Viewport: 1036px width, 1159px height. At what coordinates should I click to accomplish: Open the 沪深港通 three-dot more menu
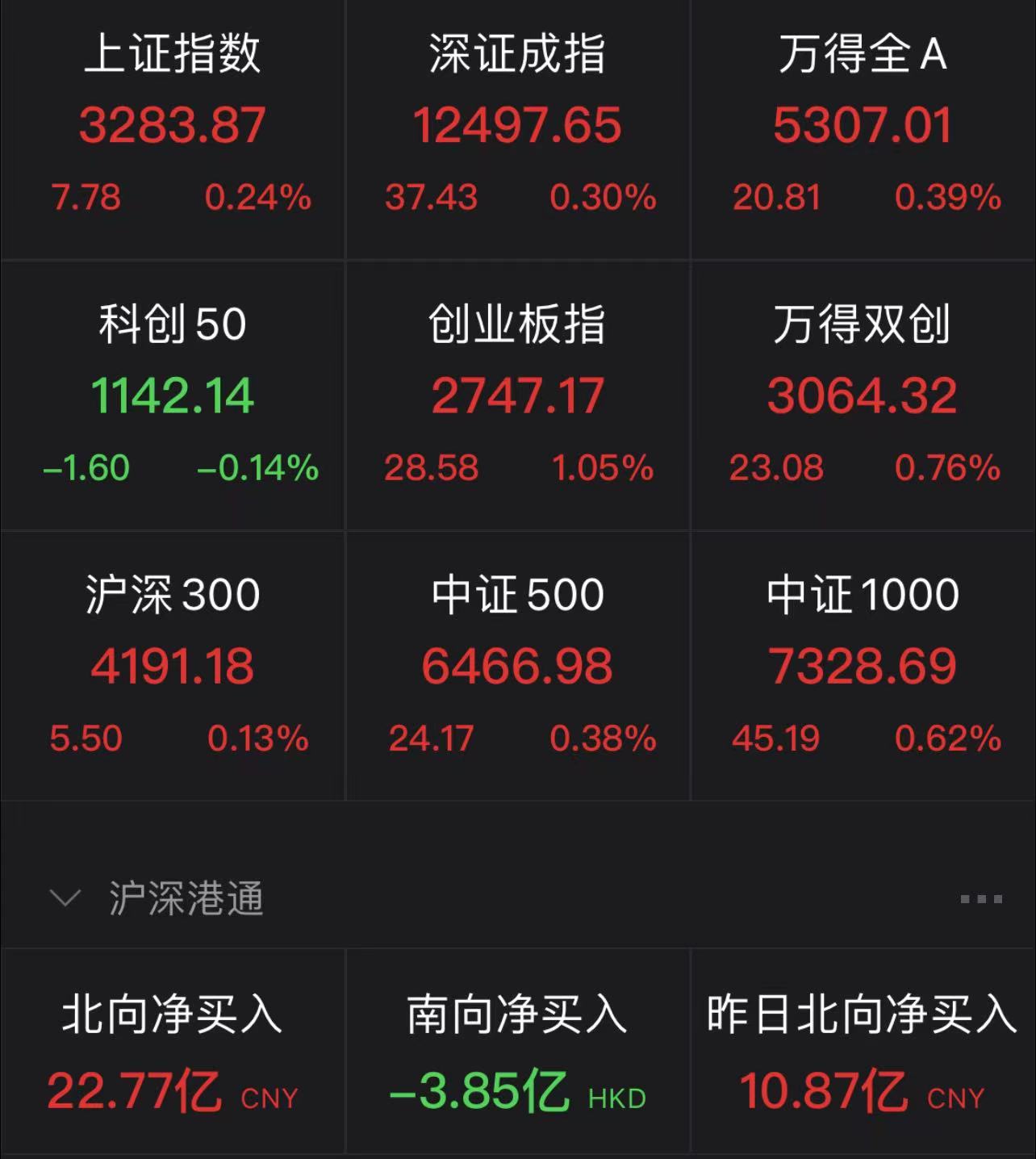point(980,898)
